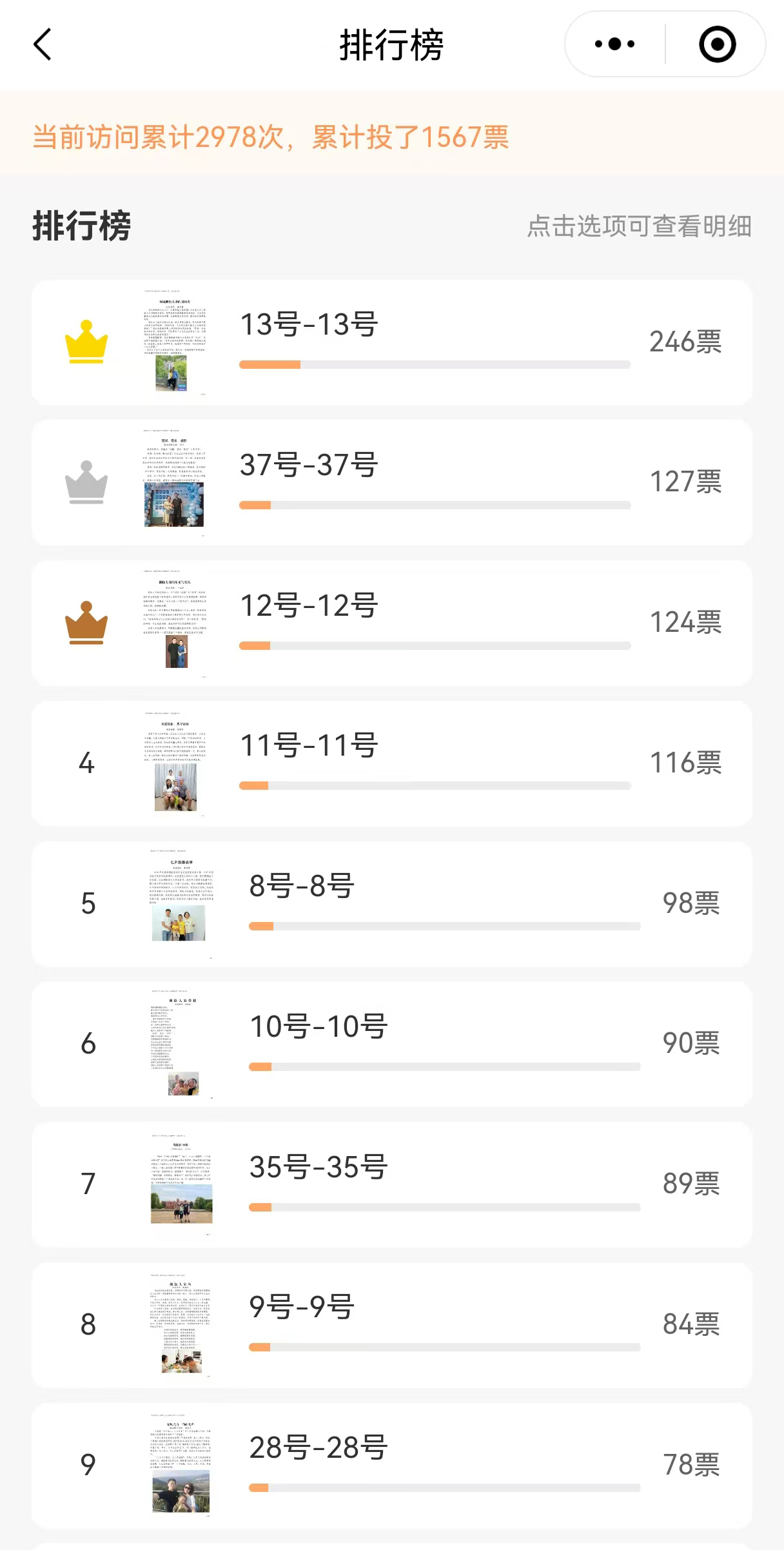The width and height of the screenshot is (784, 1550).
Task: Open the mini program more-options menu
Action: pos(614,44)
